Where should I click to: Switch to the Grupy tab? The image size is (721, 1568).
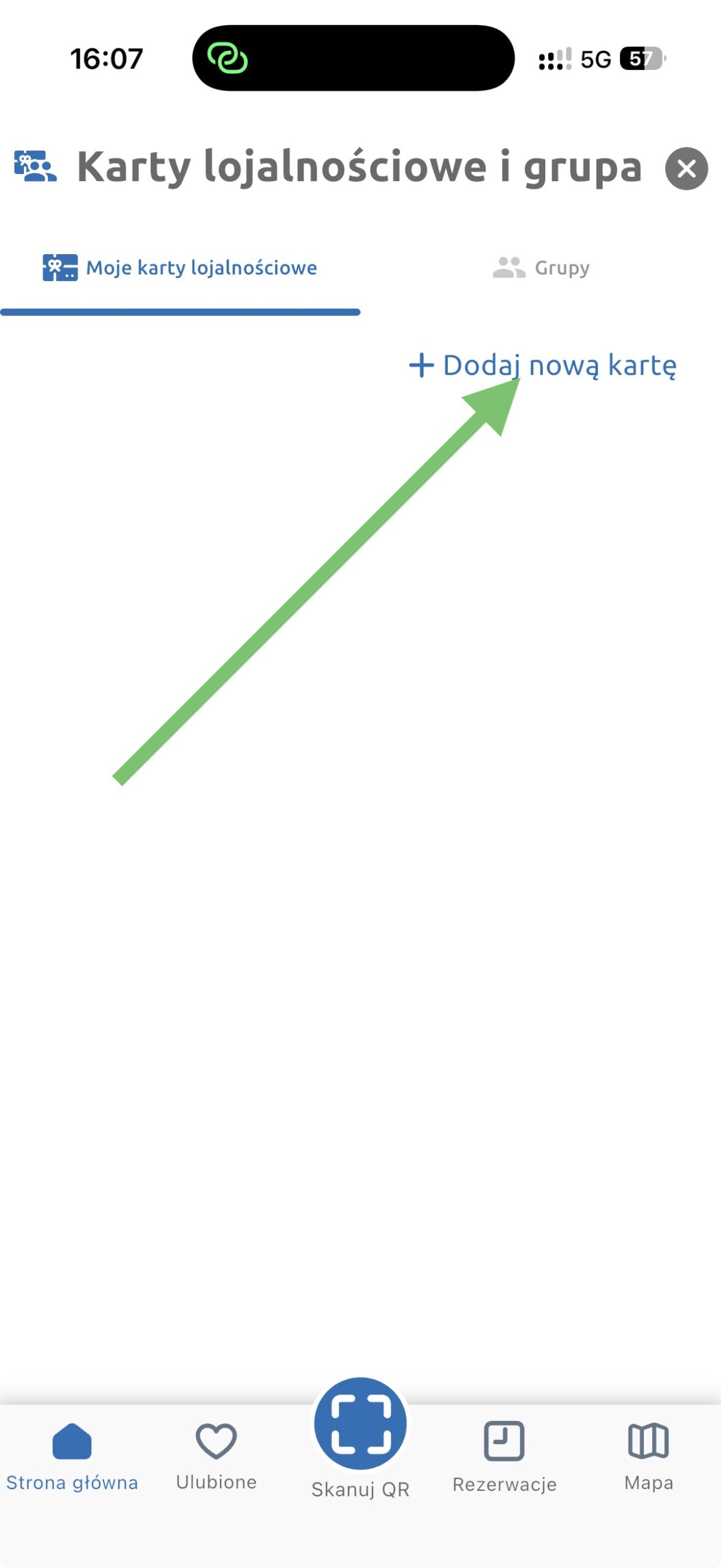point(541,268)
